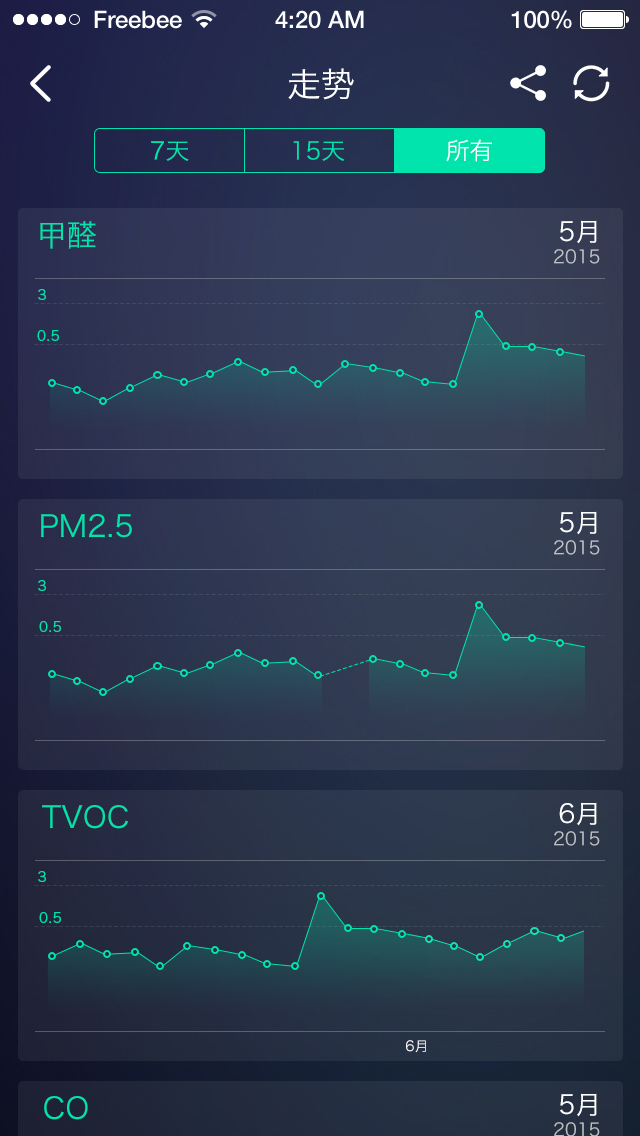This screenshot has height=1136, width=640.
Task: Open the TVOC trend chart card
Action: coord(320,925)
